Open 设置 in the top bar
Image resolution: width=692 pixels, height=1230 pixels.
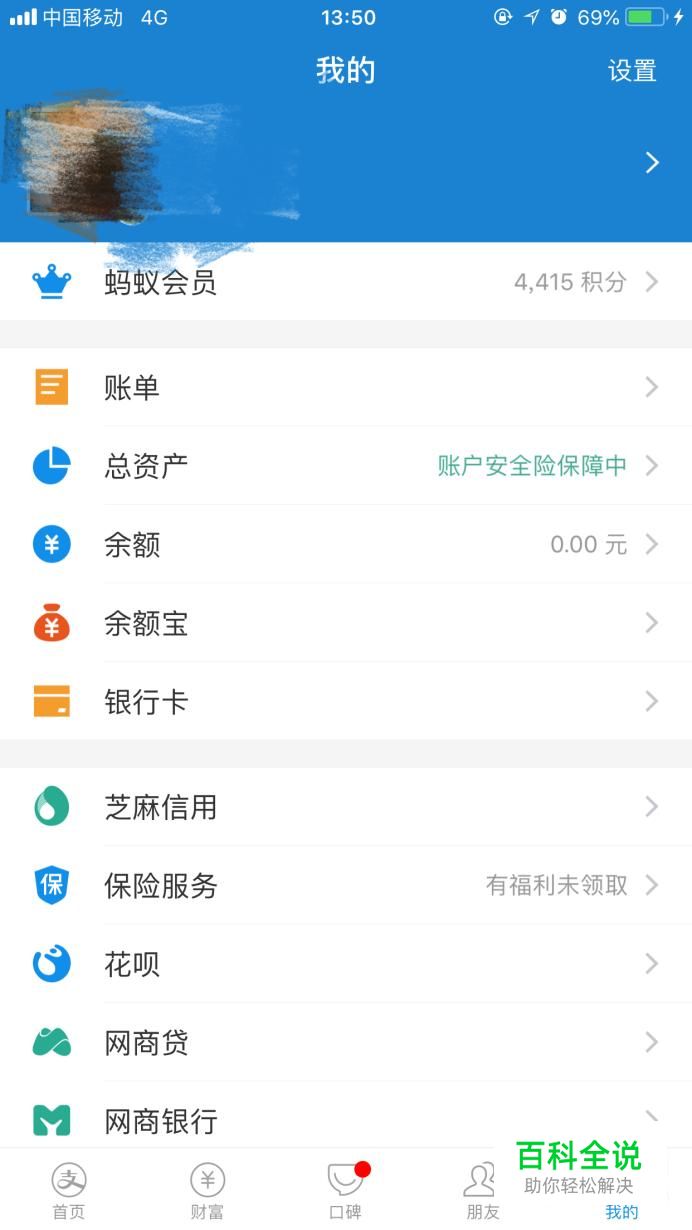tap(632, 71)
